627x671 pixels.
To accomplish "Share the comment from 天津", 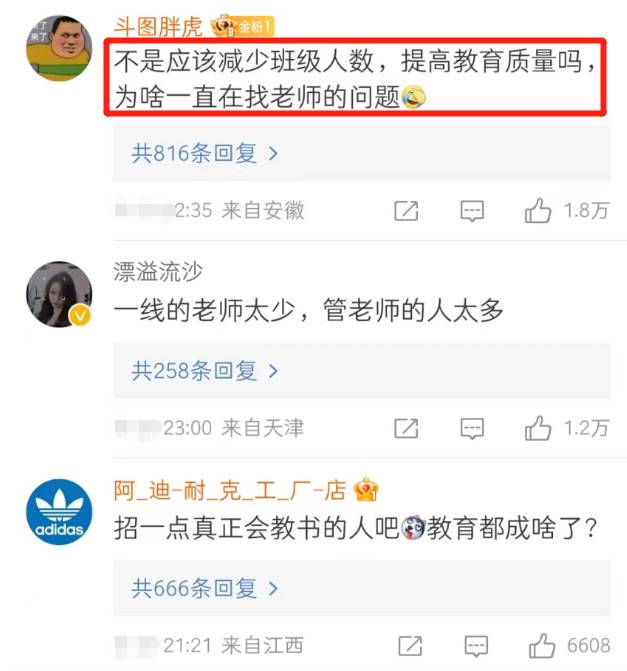I will [x=406, y=428].
